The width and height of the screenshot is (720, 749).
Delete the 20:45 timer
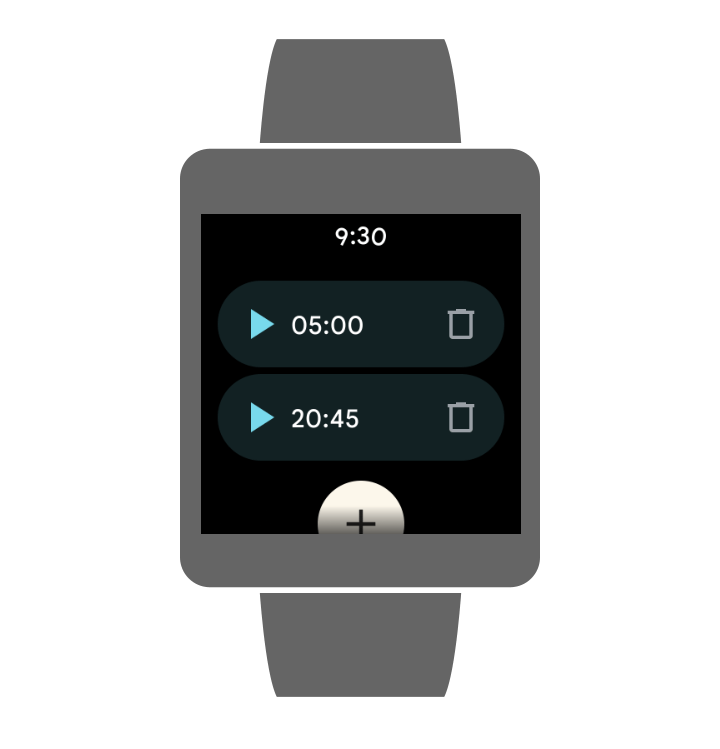coord(460,417)
